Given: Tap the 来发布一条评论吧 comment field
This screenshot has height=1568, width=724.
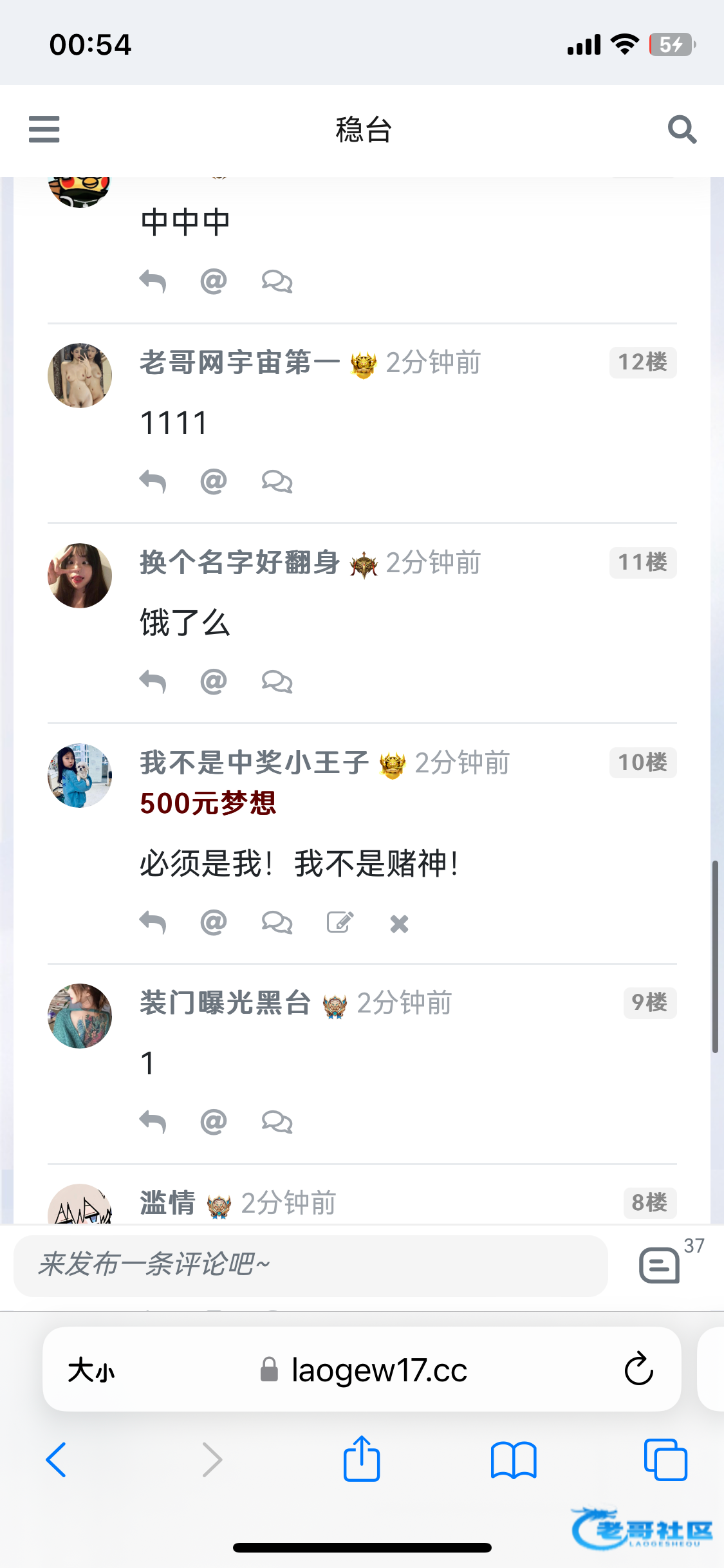Looking at the screenshot, I should click(310, 1265).
